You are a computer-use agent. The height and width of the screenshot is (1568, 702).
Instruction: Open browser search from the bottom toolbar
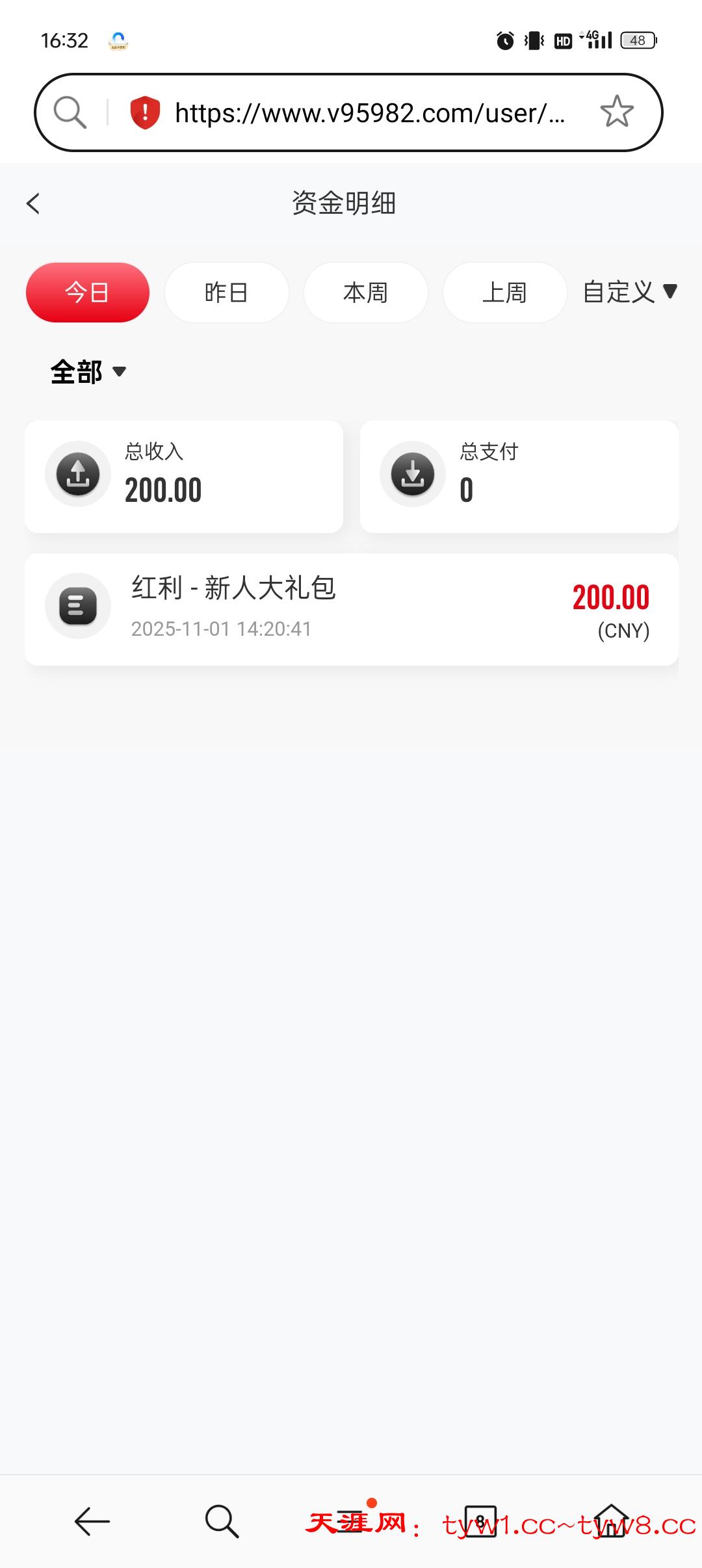click(x=222, y=1522)
